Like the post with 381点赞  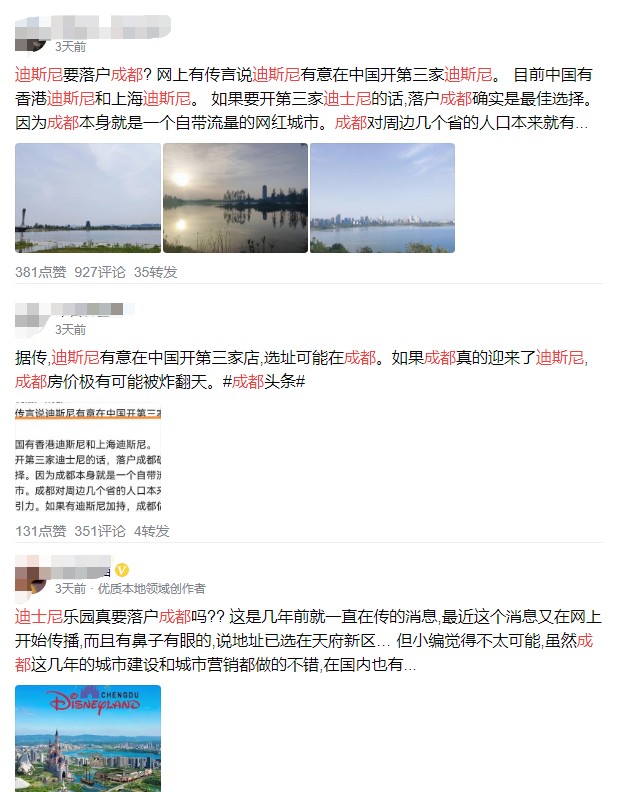40,271
